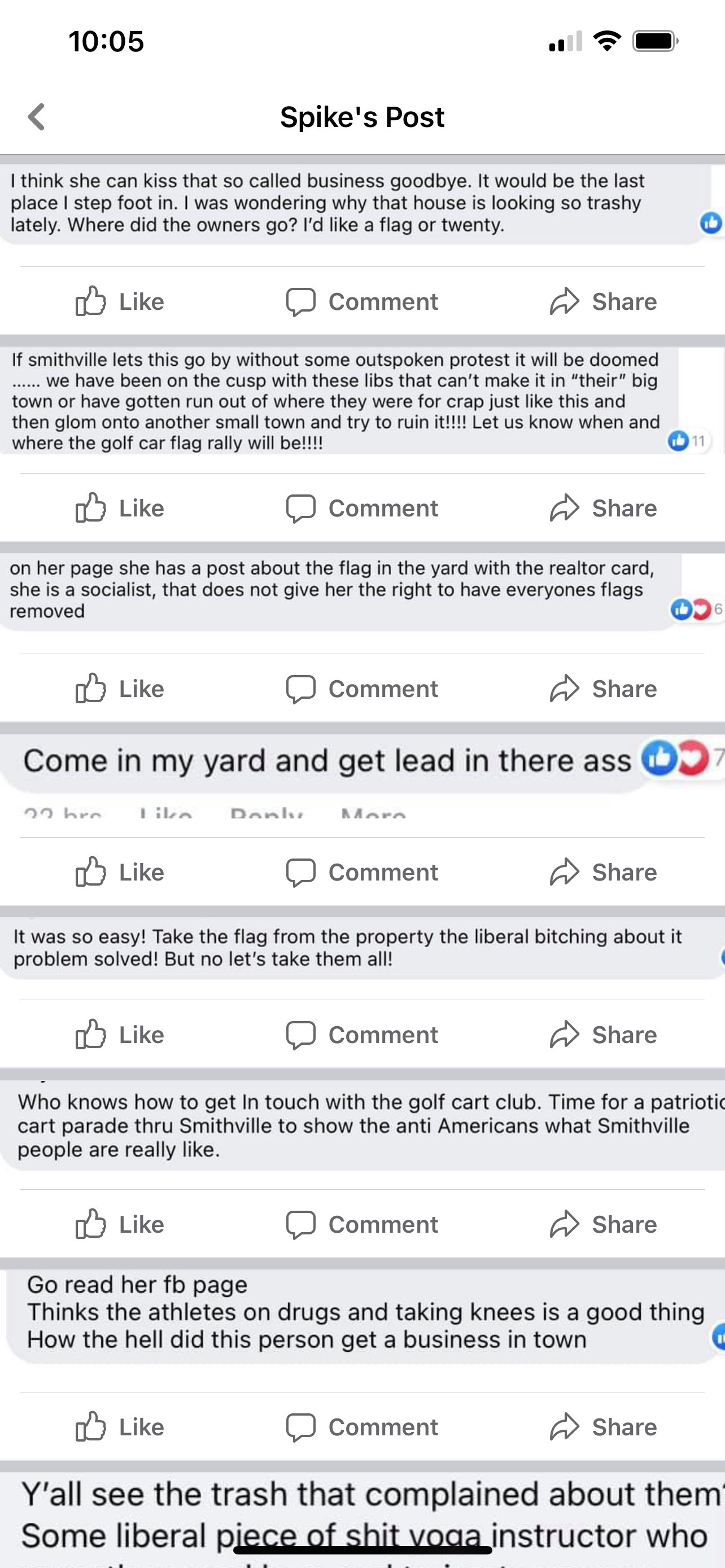The width and height of the screenshot is (725, 1568).
Task: Share the 'It was so easy' photo
Action: coord(603,1034)
